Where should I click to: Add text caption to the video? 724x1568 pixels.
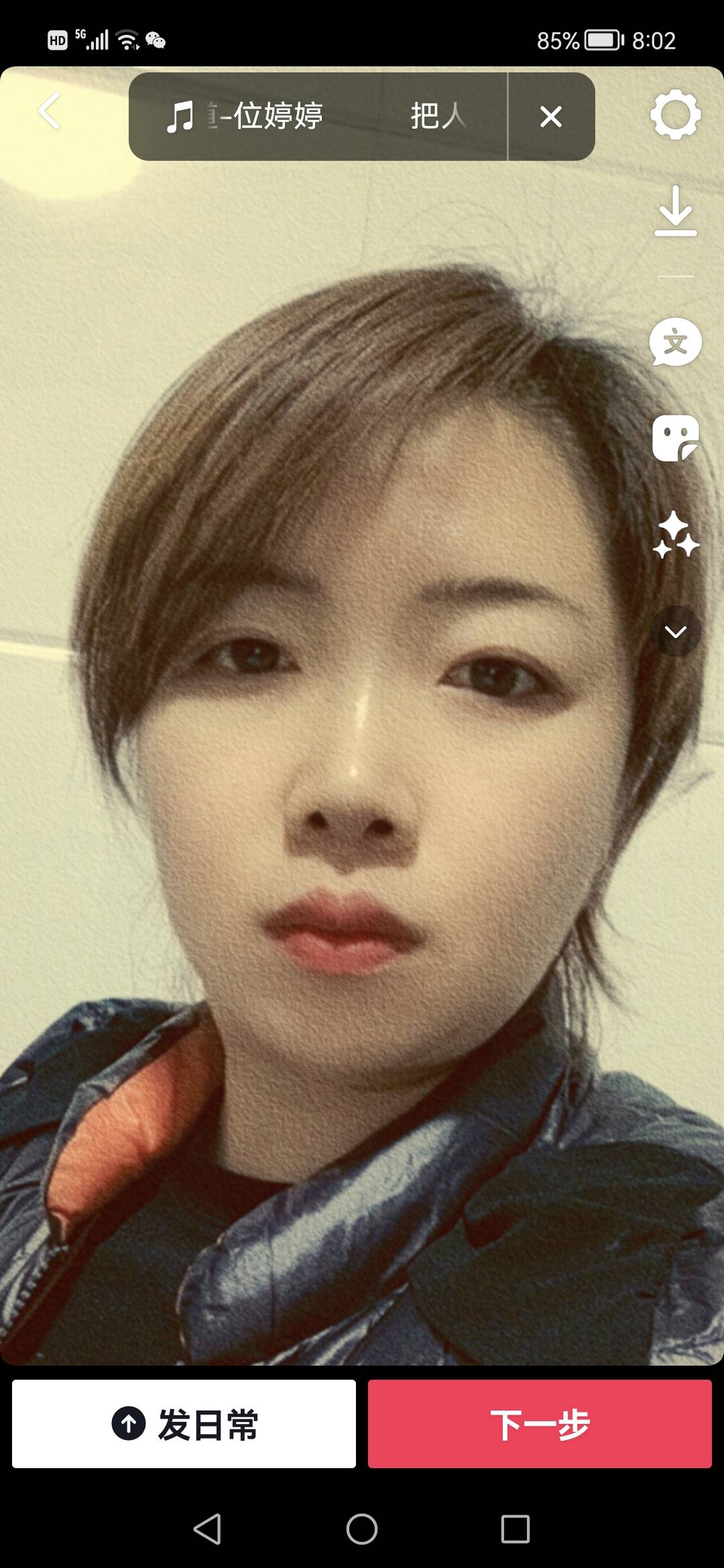pyautogui.click(x=675, y=342)
